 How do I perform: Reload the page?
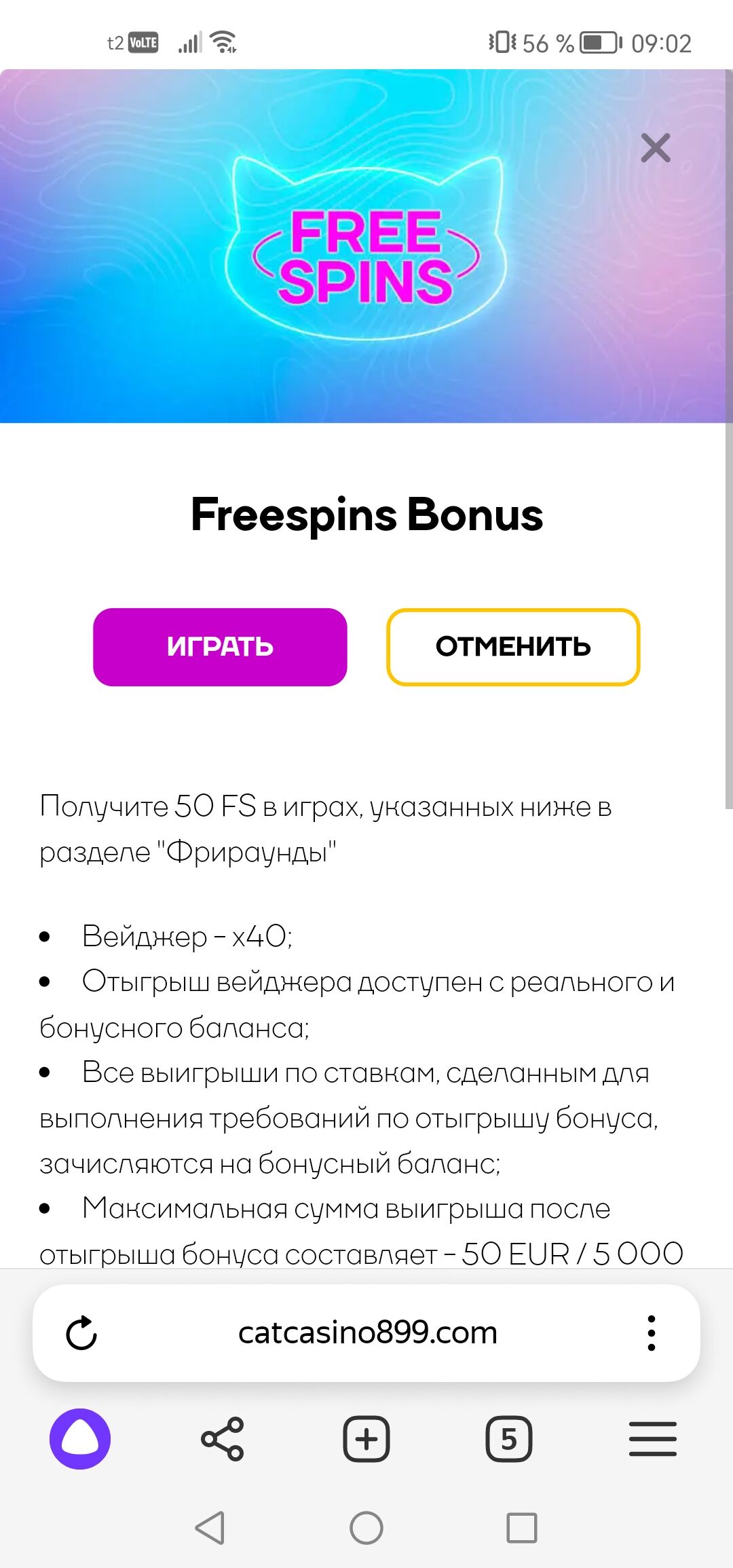[81, 1332]
